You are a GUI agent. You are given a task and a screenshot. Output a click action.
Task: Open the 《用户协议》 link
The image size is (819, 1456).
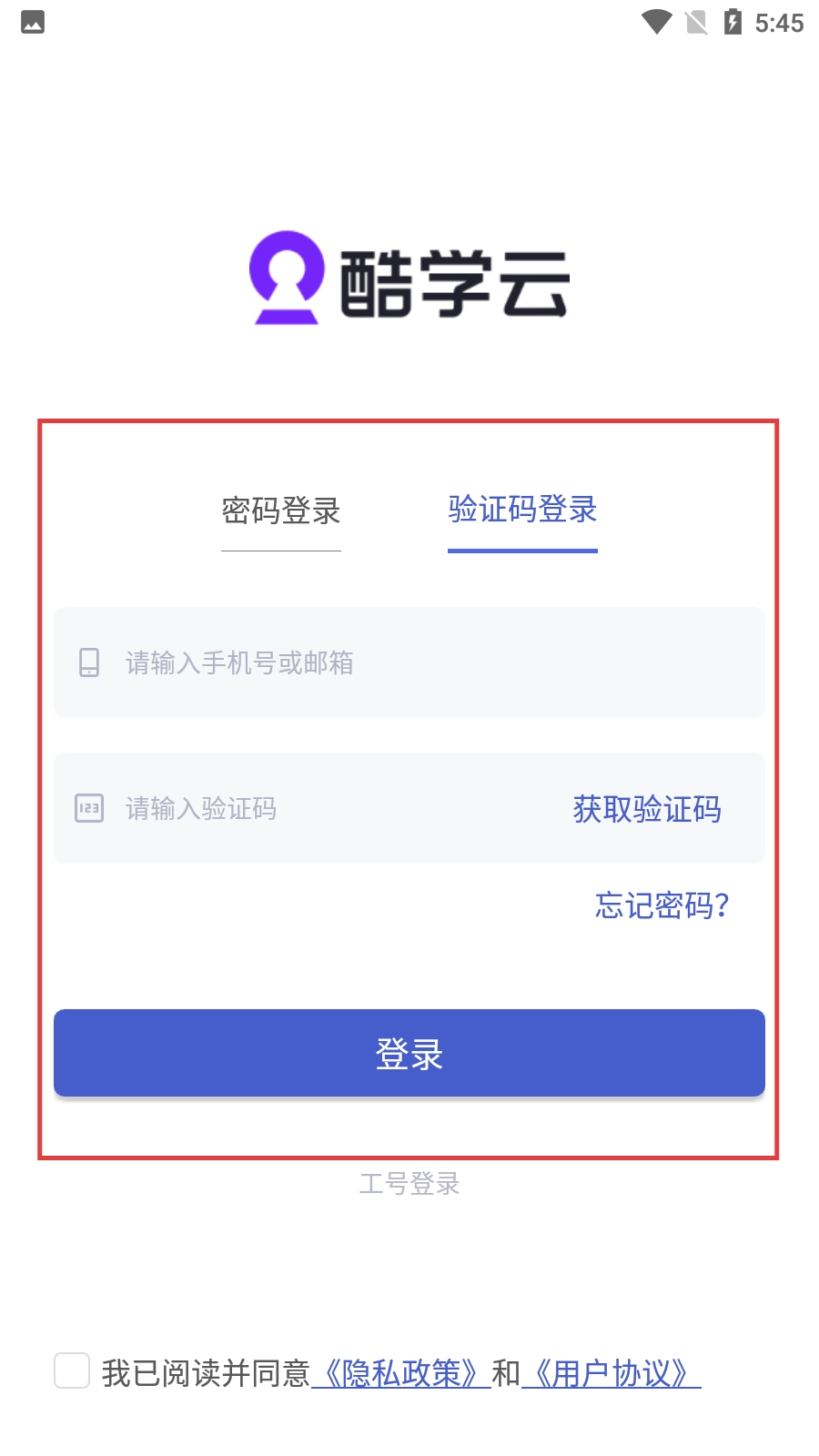click(611, 1373)
